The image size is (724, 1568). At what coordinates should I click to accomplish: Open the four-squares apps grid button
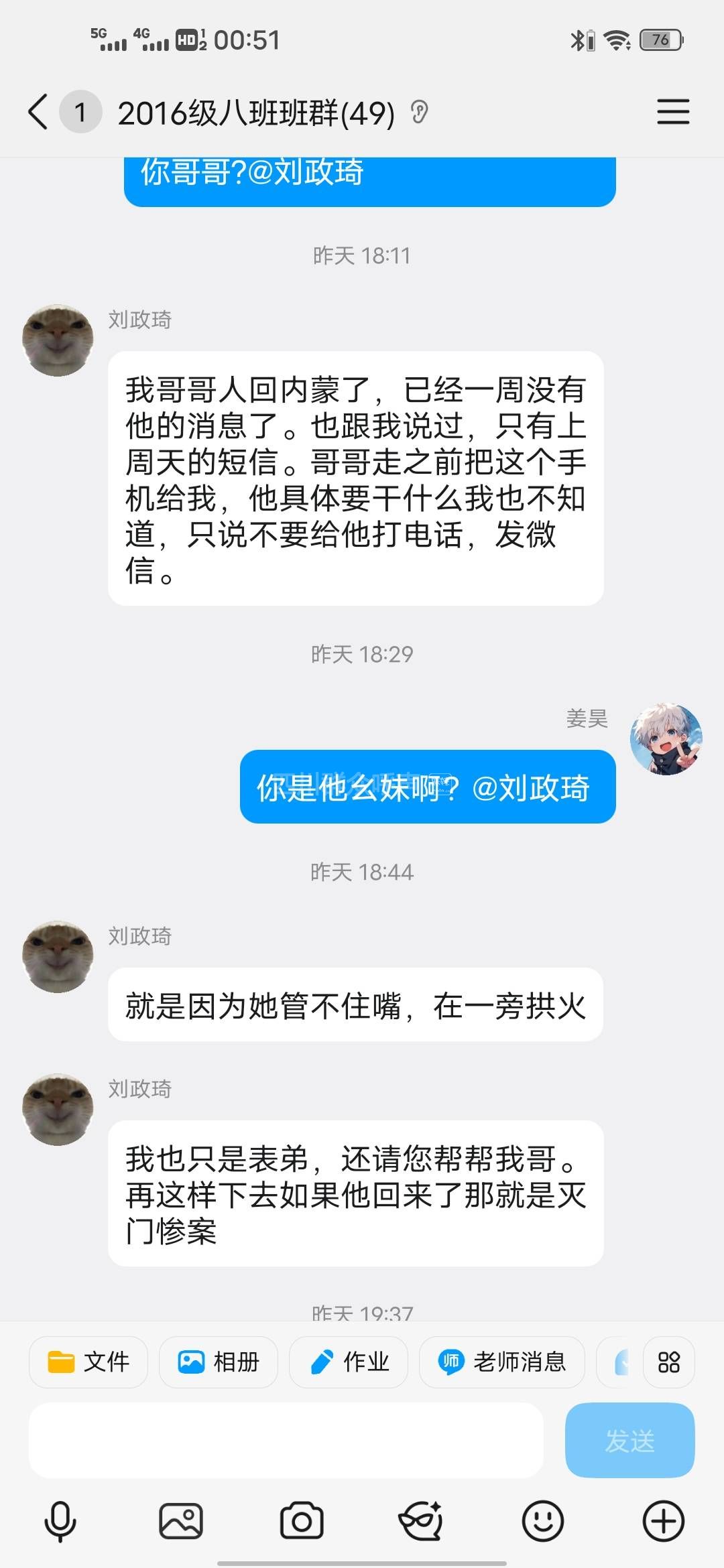[x=668, y=1362]
